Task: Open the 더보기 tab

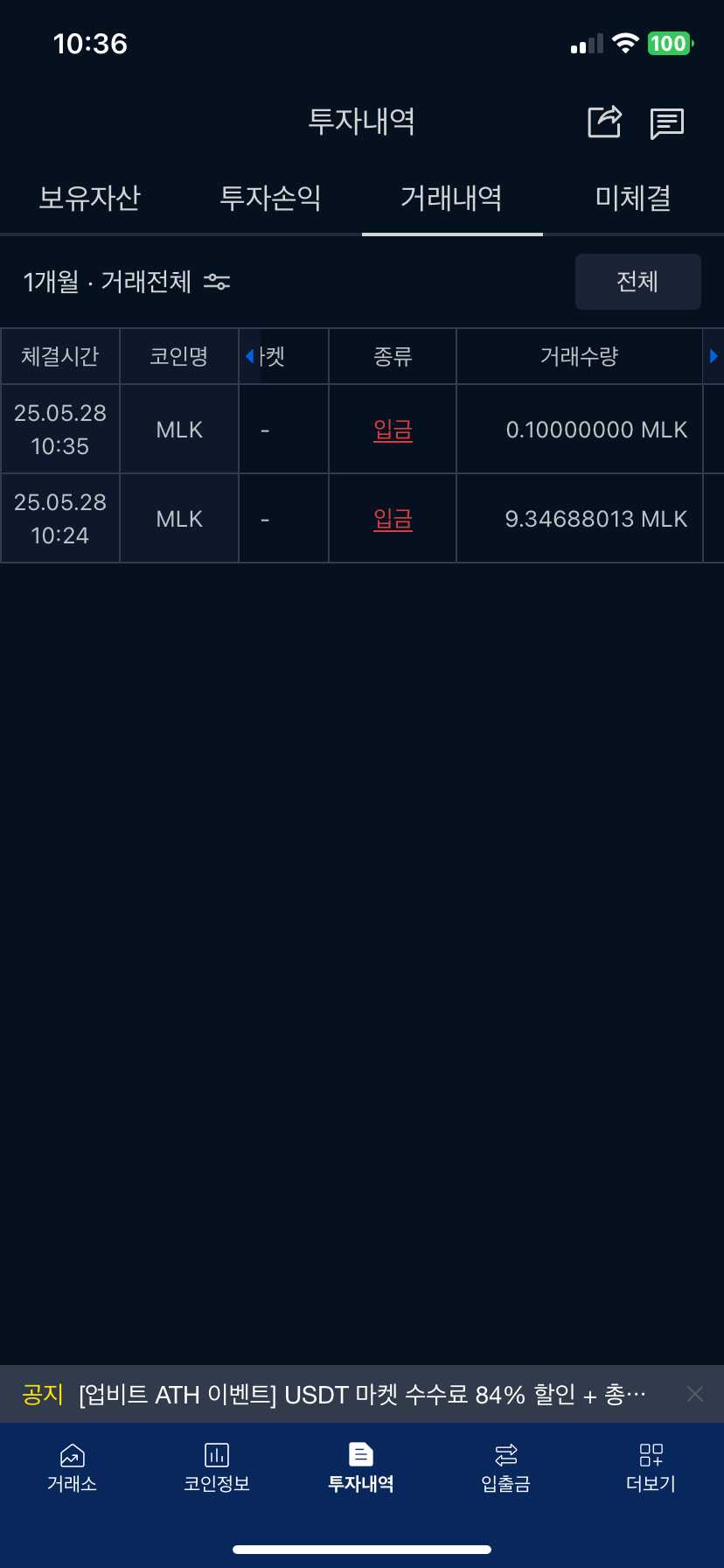Action: pos(651,1467)
